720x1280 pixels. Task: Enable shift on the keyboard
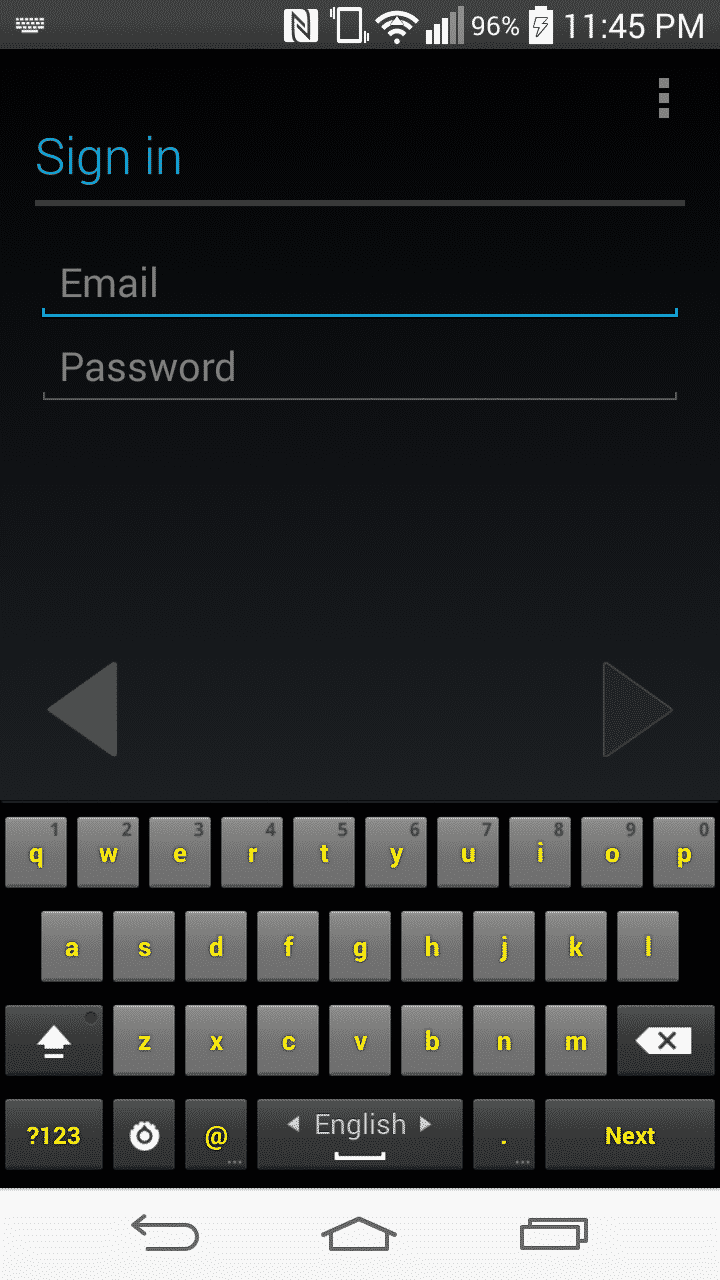(x=54, y=1041)
